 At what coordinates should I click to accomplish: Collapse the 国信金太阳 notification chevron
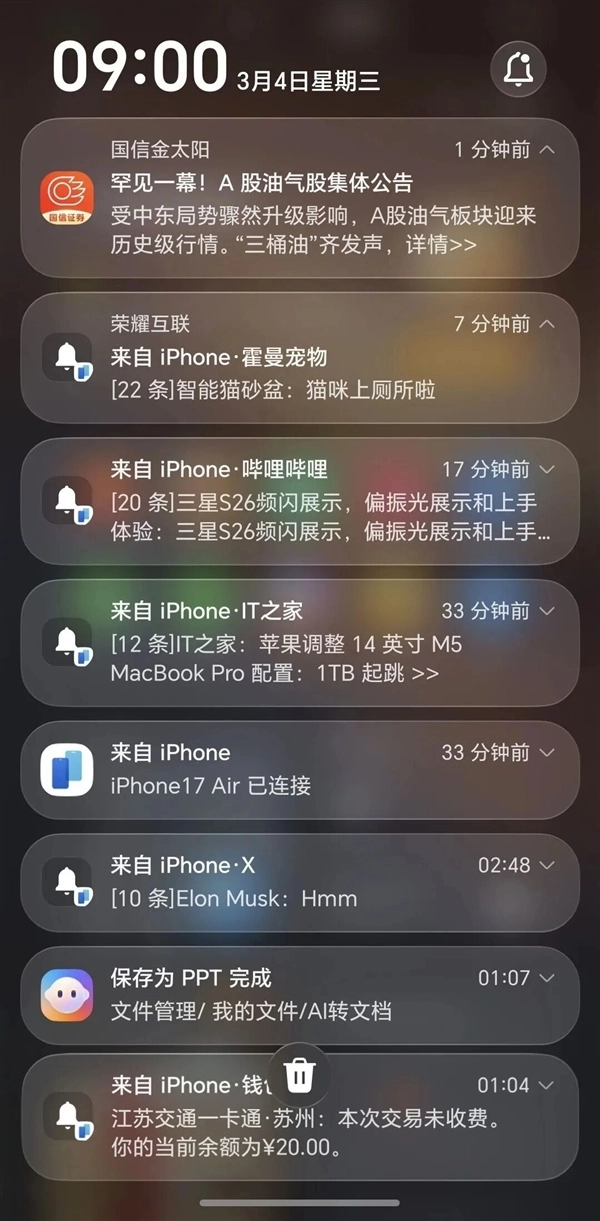(x=547, y=150)
